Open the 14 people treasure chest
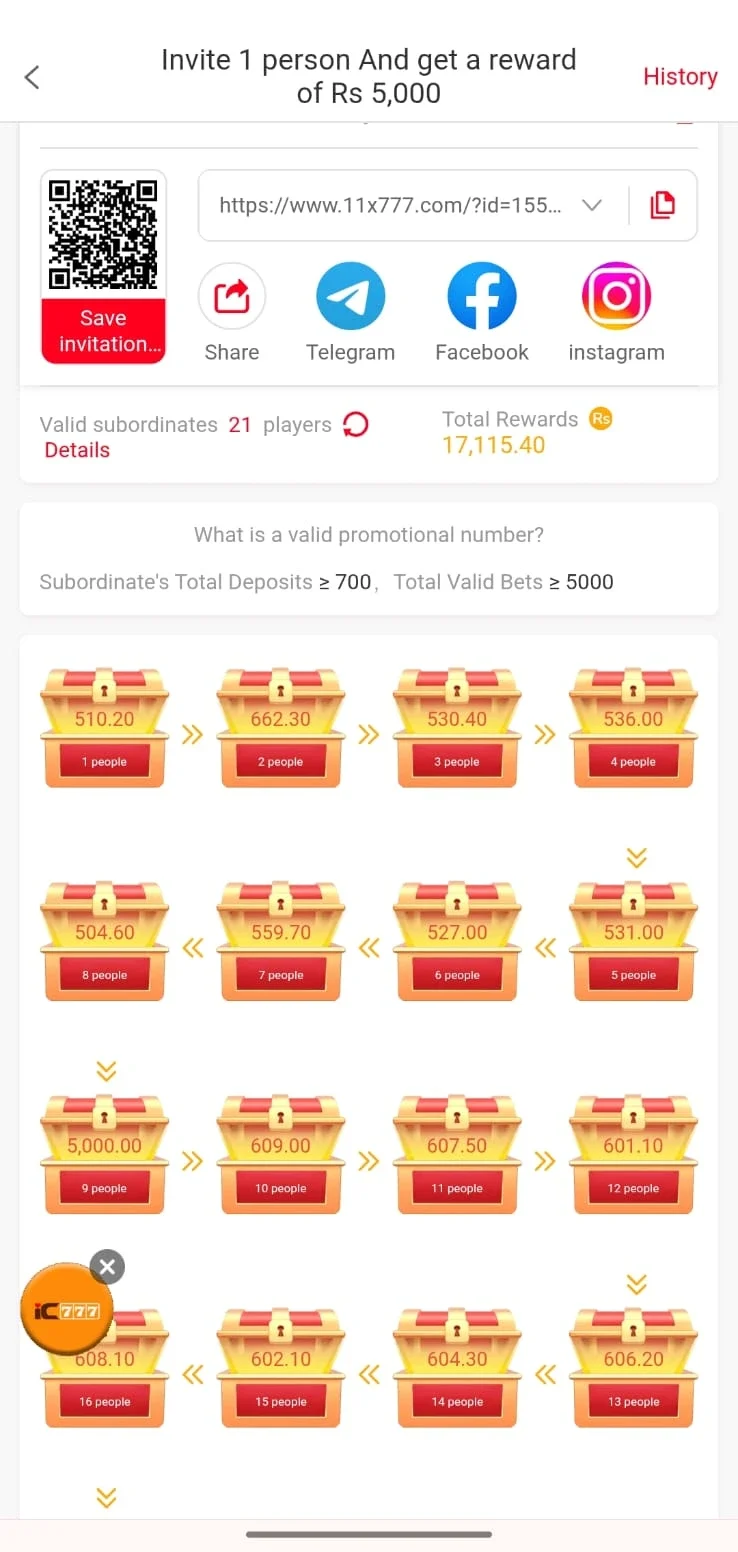The height and width of the screenshot is (1552, 738). click(457, 1368)
